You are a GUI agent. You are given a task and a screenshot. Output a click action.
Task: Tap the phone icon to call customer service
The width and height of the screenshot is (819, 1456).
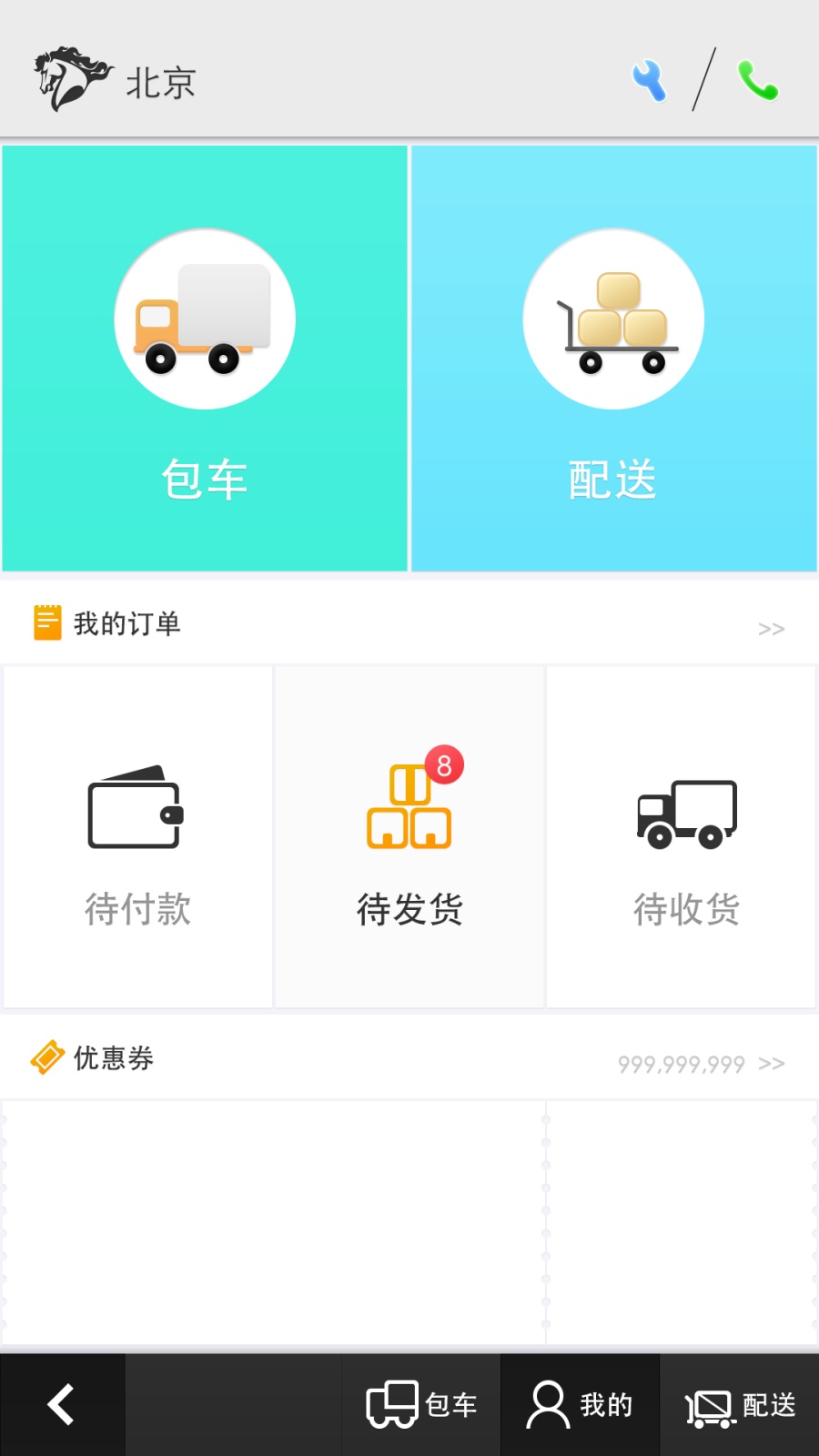tap(760, 82)
